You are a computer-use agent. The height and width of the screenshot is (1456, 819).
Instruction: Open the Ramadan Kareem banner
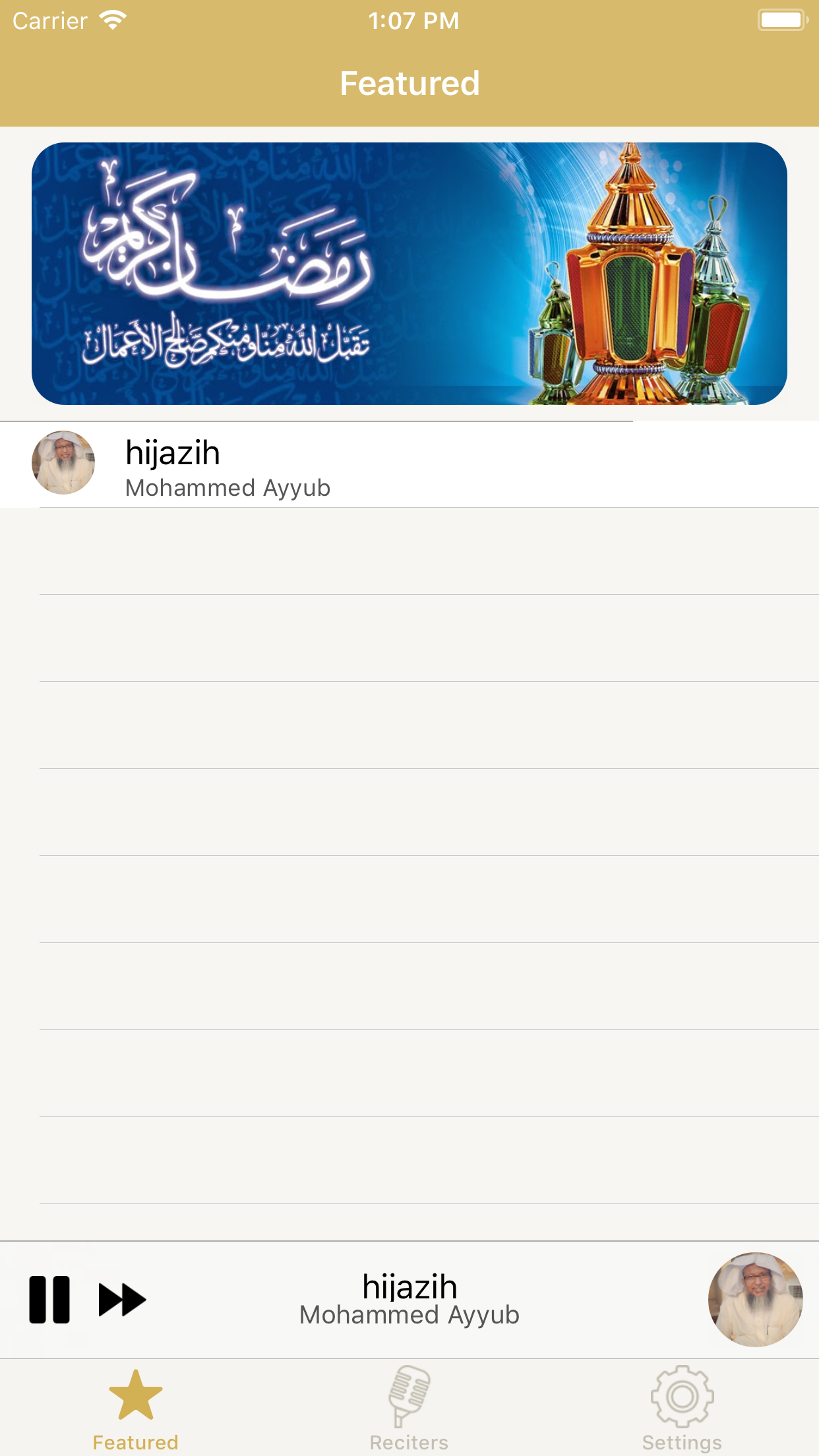coord(409,272)
